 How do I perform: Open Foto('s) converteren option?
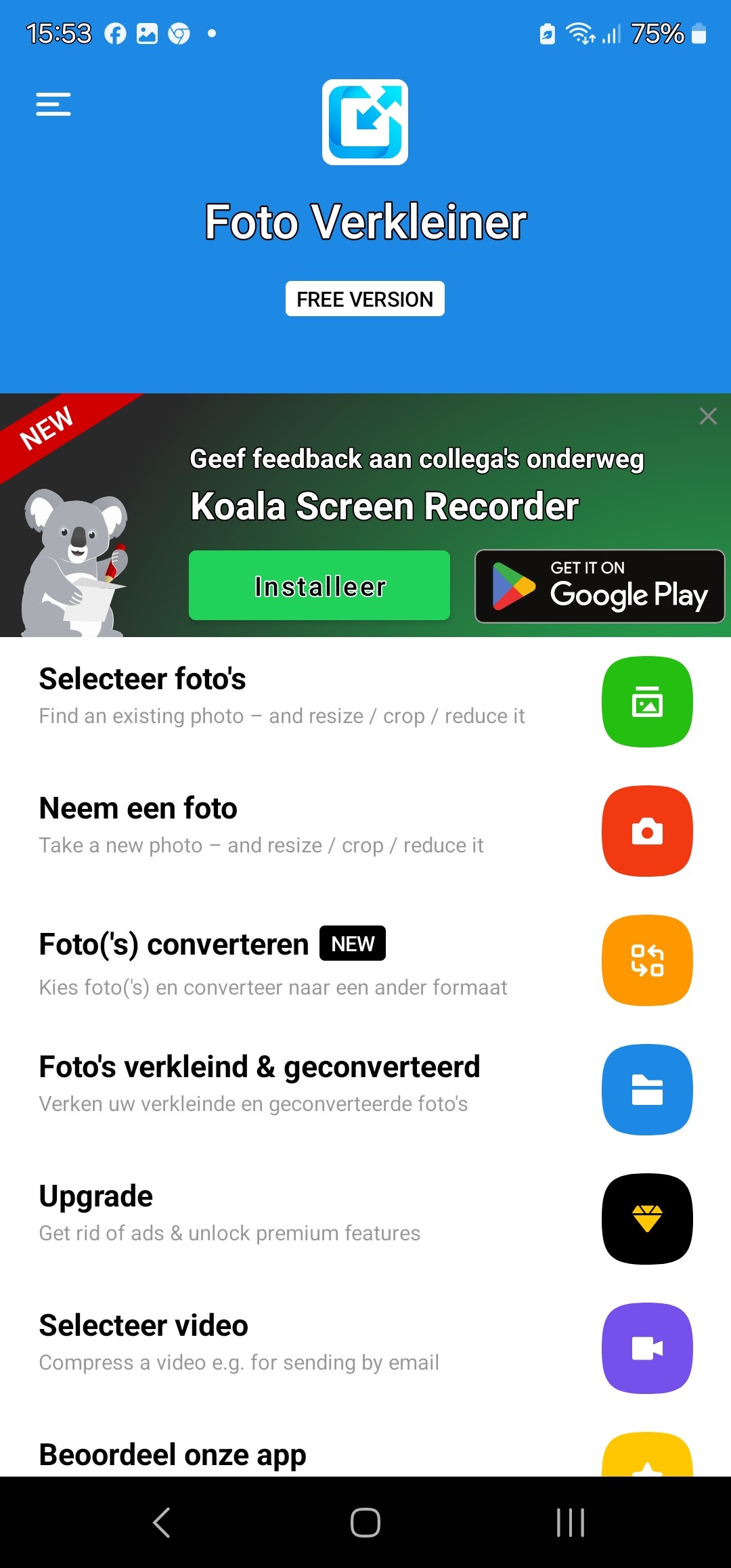click(x=365, y=960)
